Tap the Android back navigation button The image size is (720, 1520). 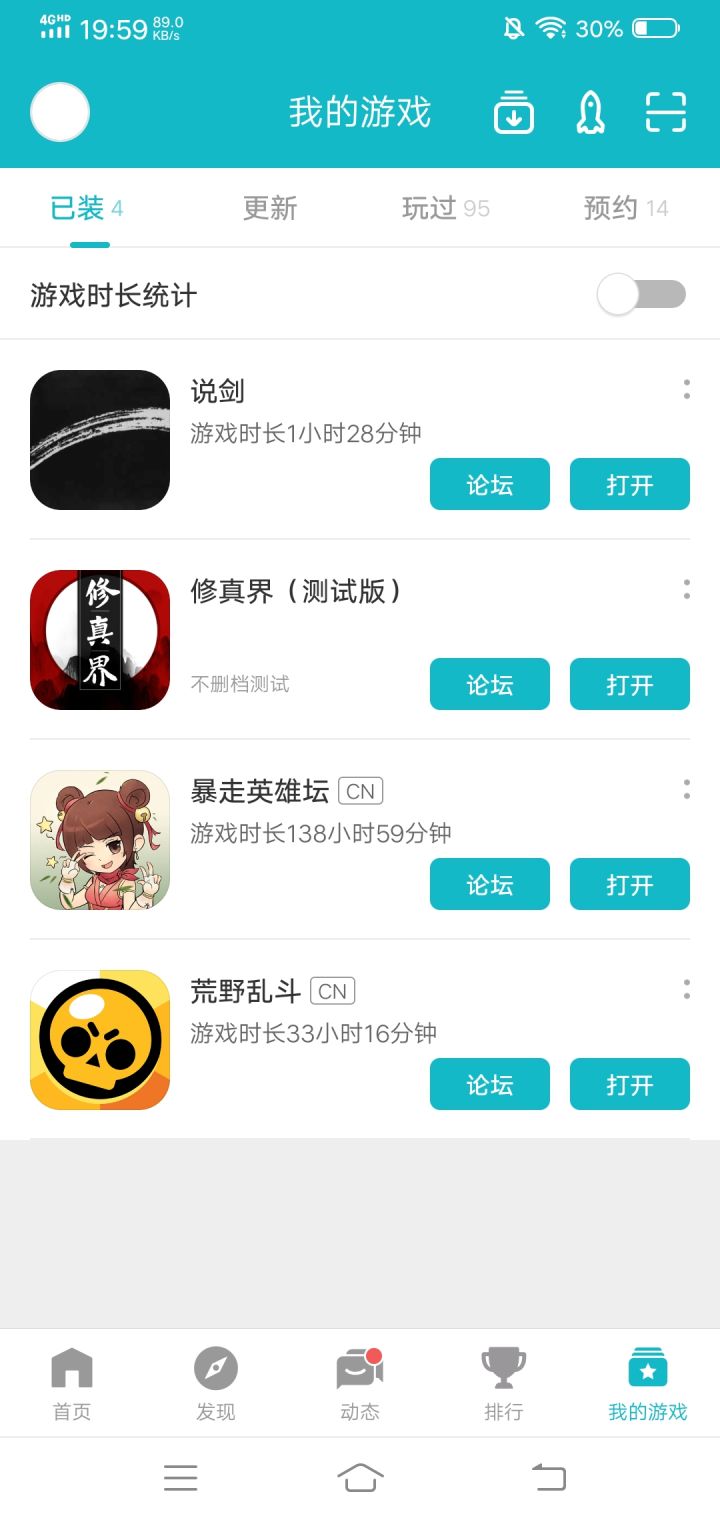[547, 1475]
